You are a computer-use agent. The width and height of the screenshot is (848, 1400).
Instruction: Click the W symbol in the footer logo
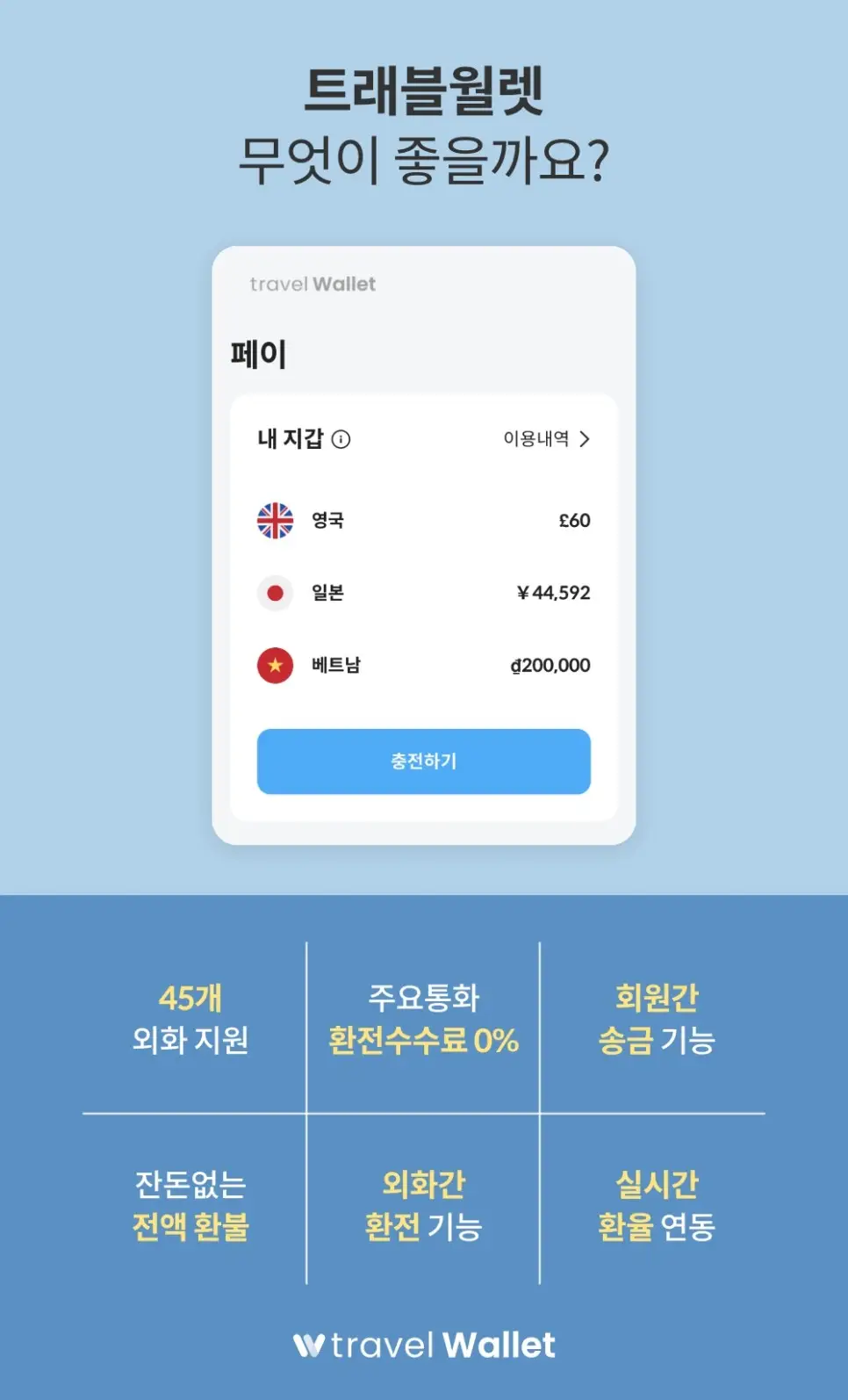point(307,1343)
